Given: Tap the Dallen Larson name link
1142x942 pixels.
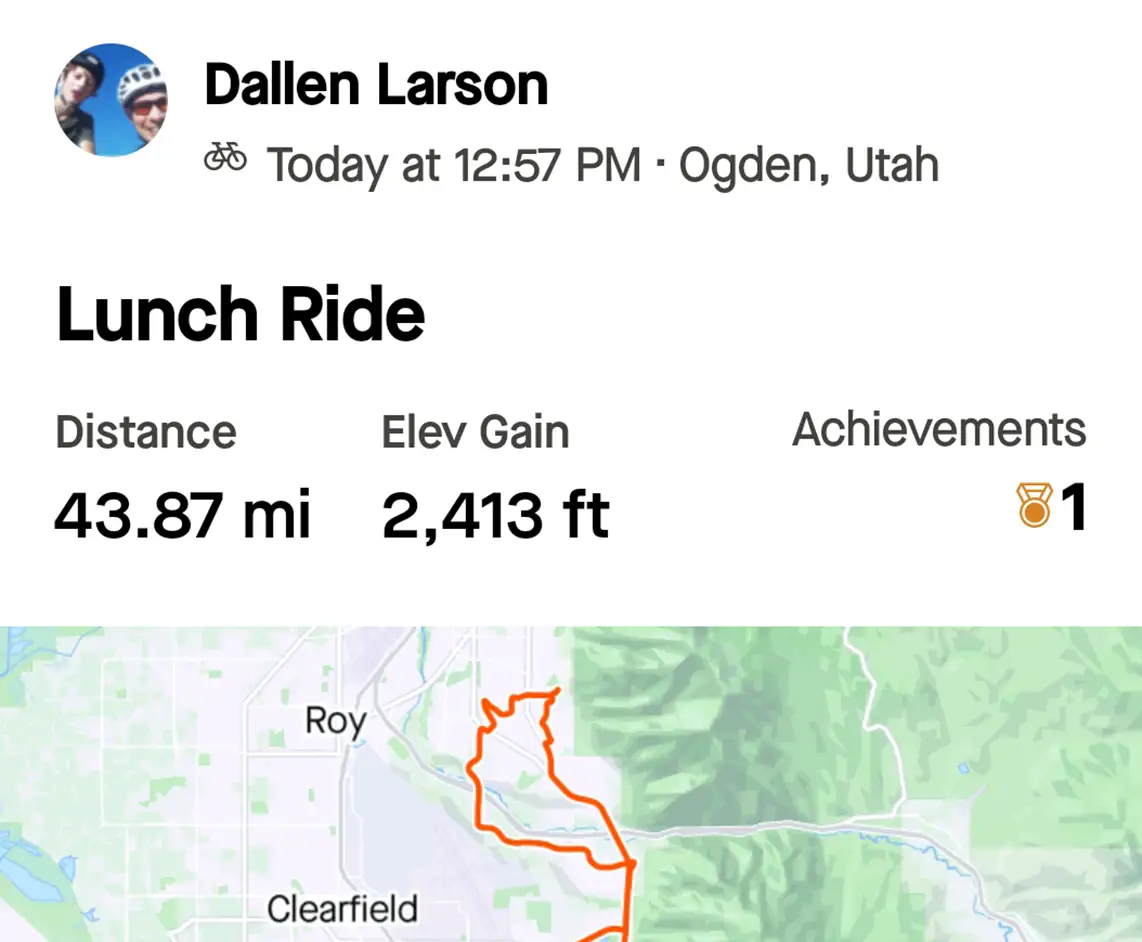Looking at the screenshot, I should (376, 84).
